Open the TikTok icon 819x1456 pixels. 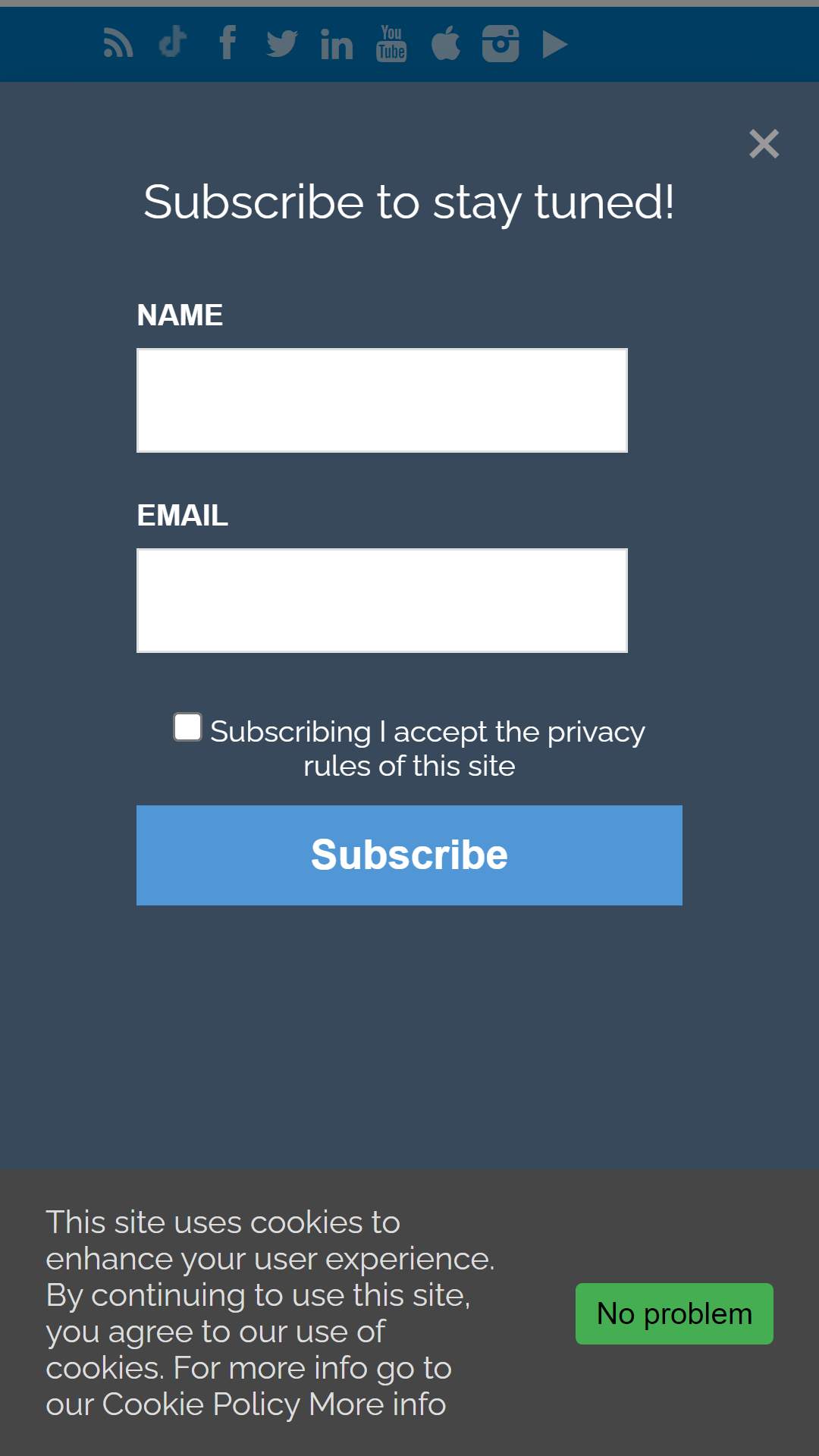[x=173, y=42]
